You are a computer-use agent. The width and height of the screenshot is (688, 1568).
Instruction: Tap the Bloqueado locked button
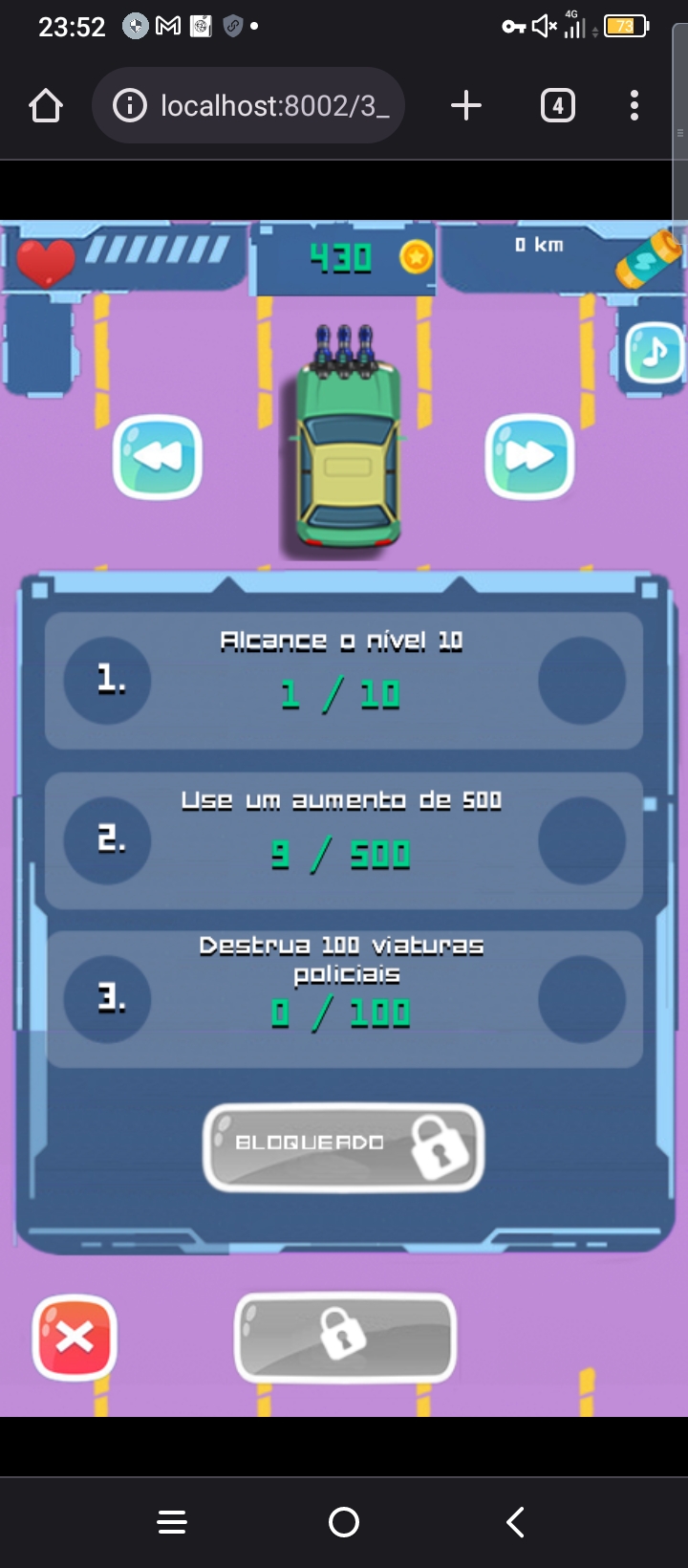click(x=344, y=1146)
